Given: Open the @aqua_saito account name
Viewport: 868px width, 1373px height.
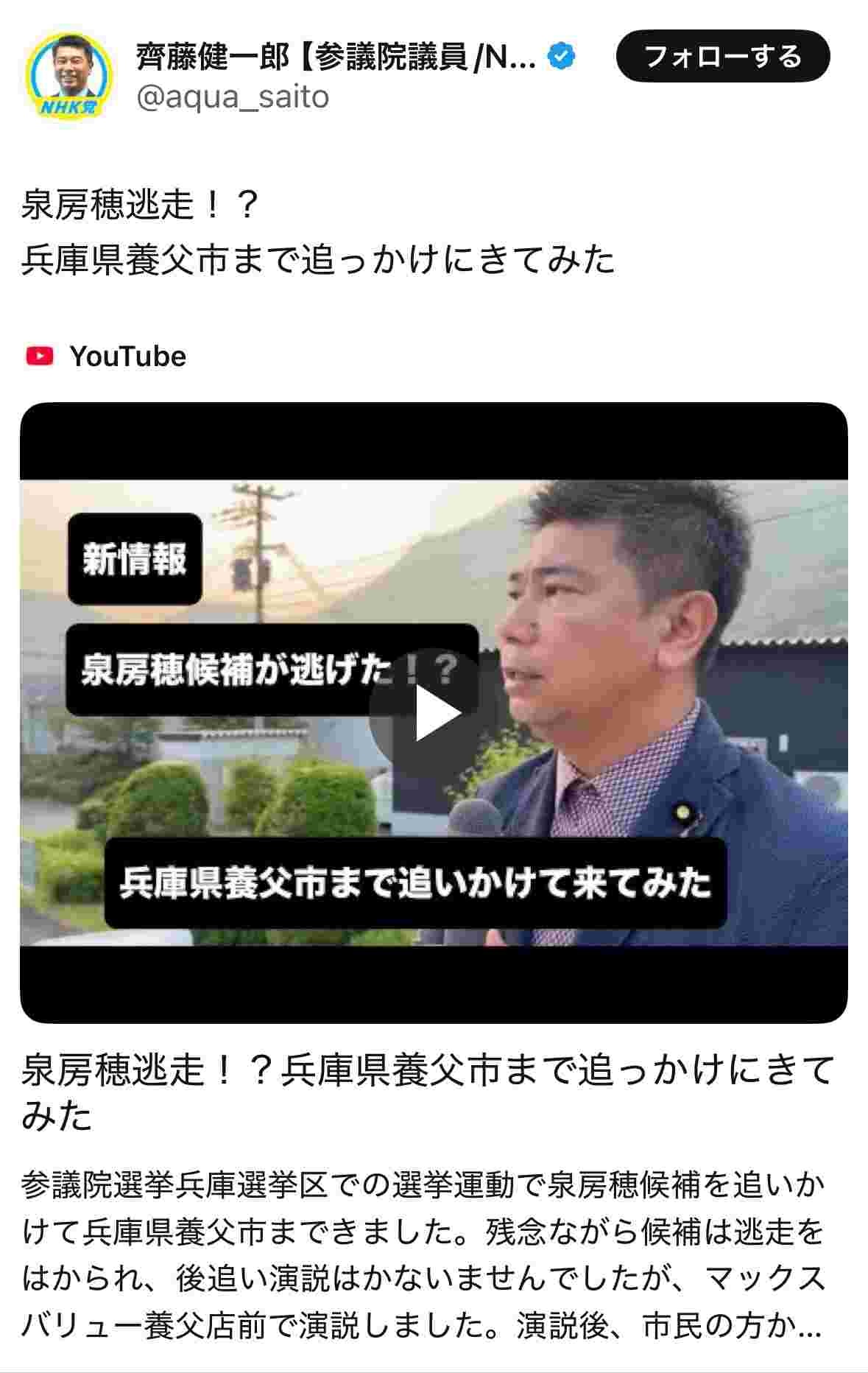Looking at the screenshot, I should tap(233, 97).
